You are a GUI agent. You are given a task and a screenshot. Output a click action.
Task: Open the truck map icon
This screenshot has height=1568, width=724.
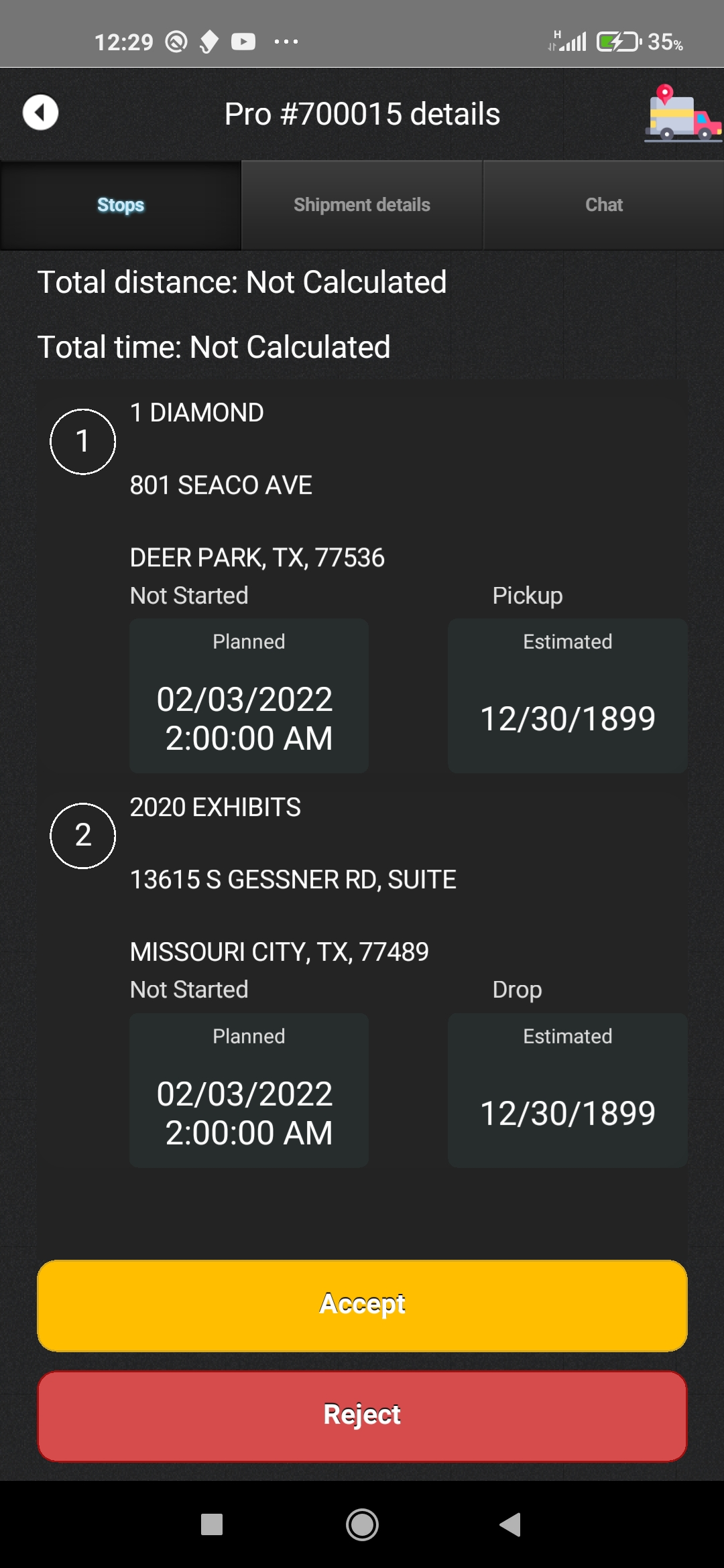tap(682, 114)
